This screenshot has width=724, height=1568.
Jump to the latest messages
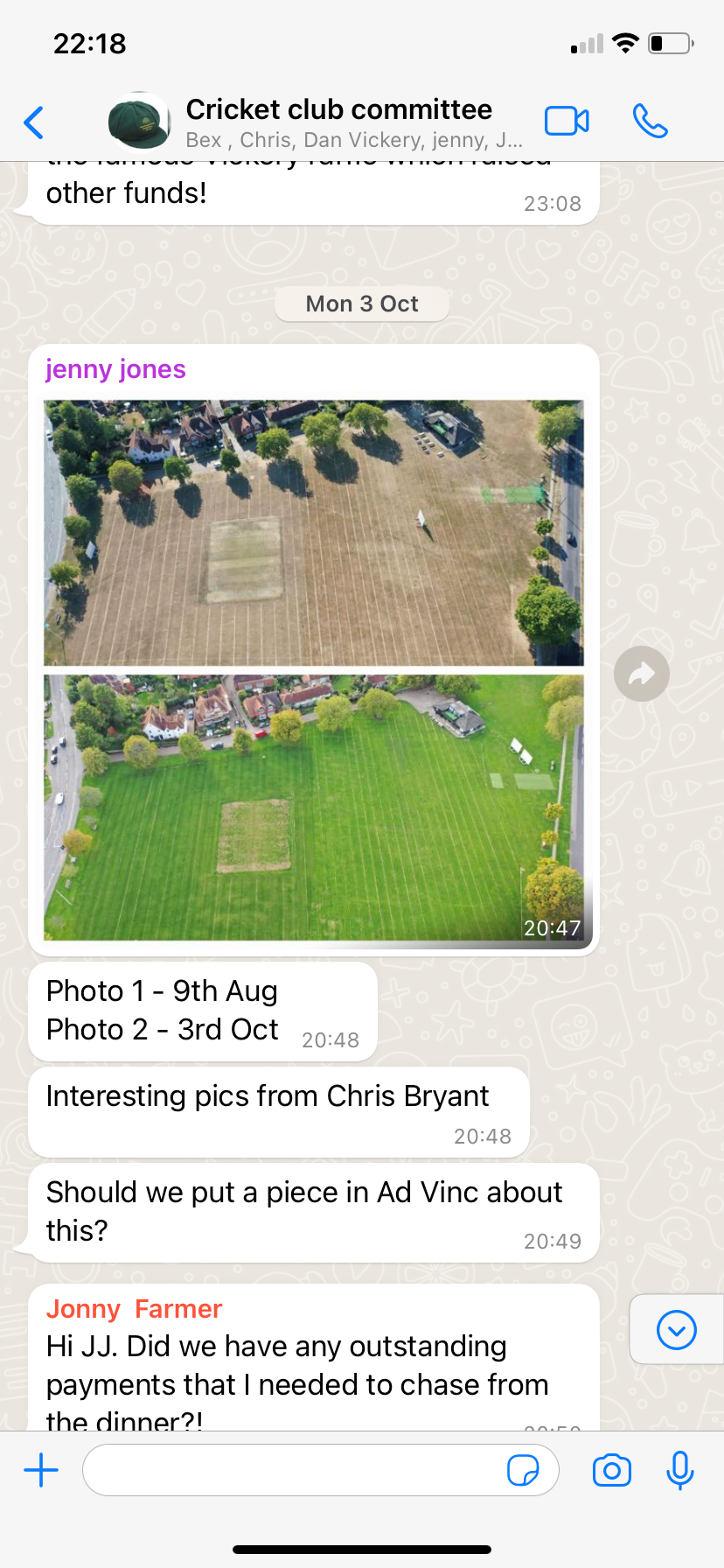tap(676, 1330)
